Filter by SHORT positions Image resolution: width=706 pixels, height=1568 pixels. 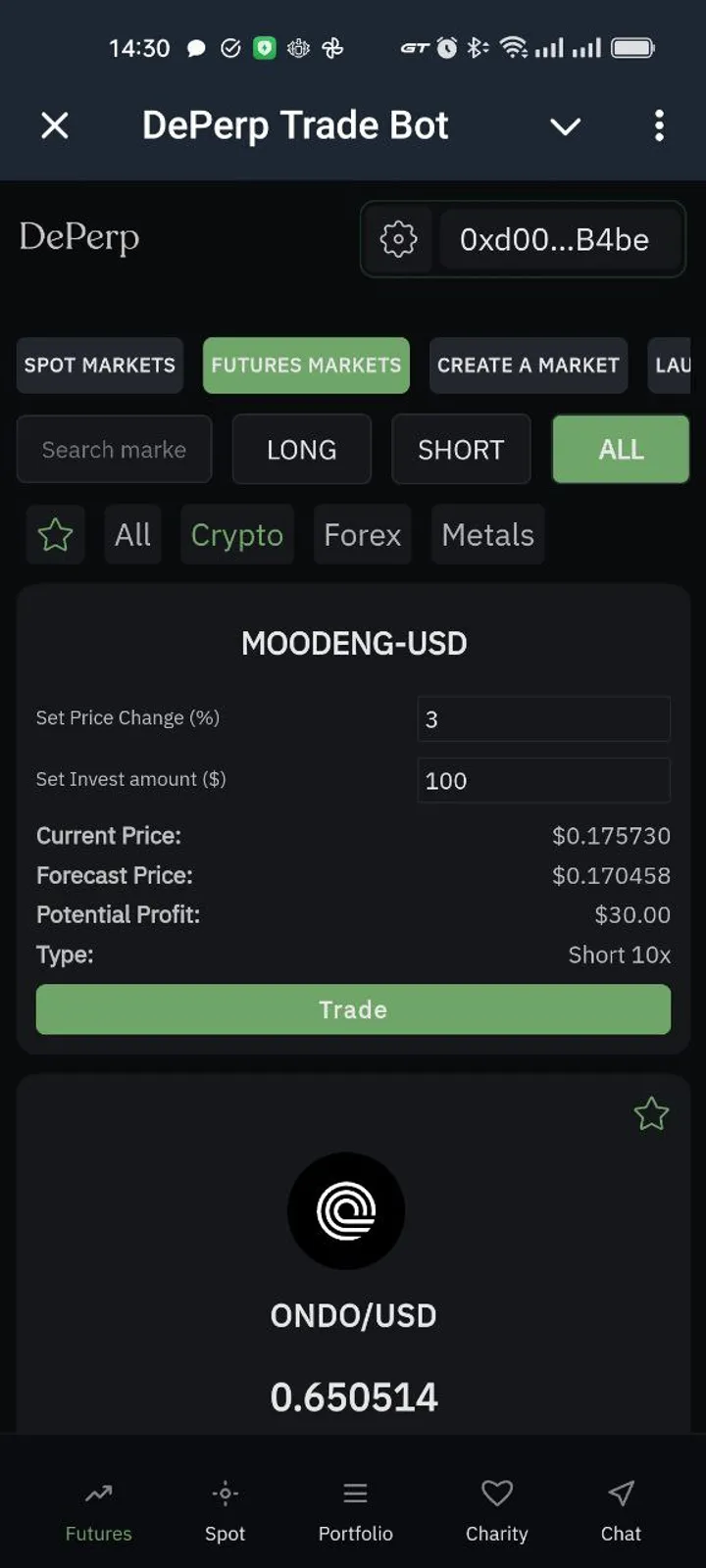(461, 450)
